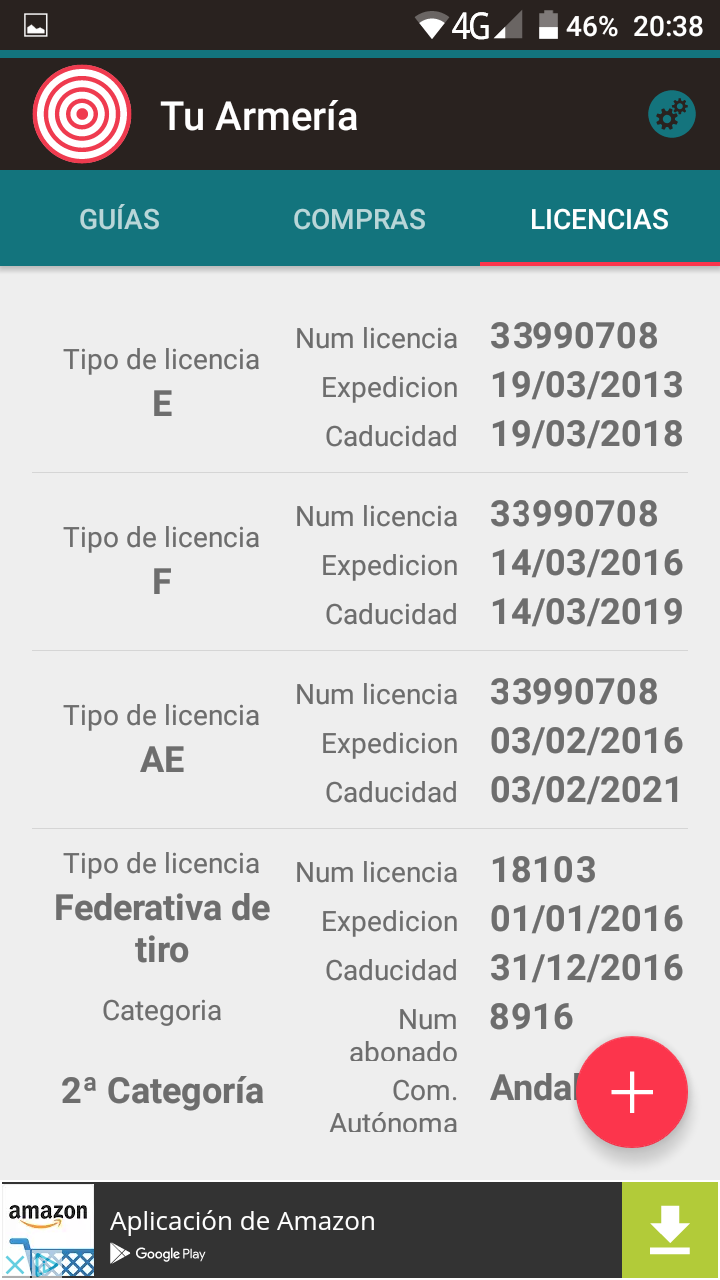Open the type AE license entry
The height and width of the screenshot is (1280, 720).
coord(360,741)
